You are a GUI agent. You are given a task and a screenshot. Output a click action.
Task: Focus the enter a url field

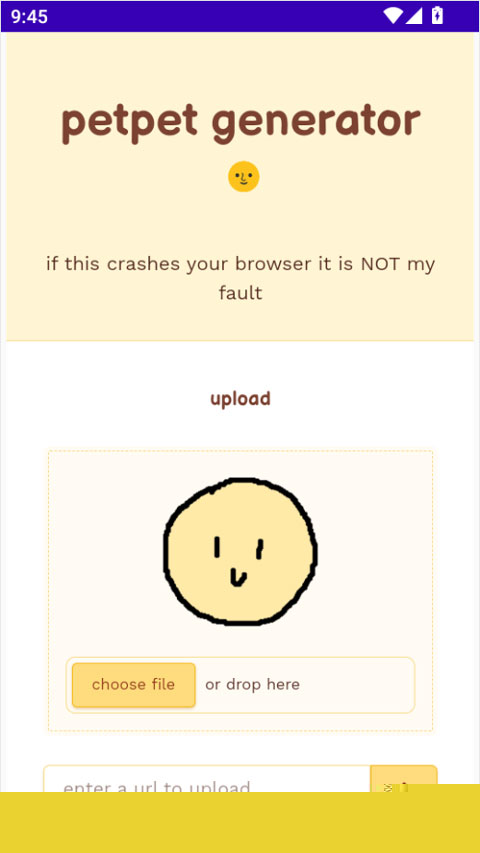pyautogui.click(x=207, y=778)
